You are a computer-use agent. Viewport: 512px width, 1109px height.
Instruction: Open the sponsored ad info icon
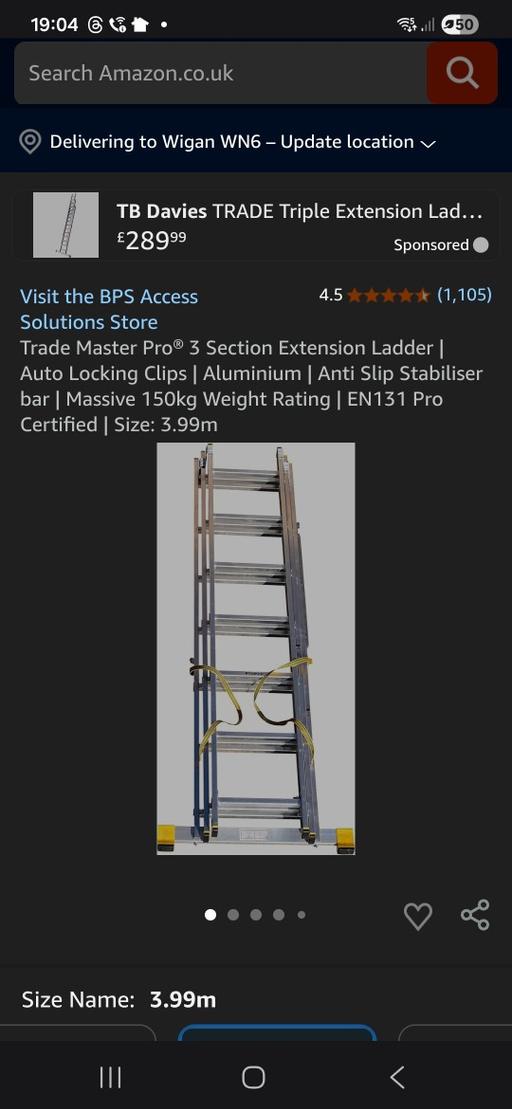[x=481, y=245]
